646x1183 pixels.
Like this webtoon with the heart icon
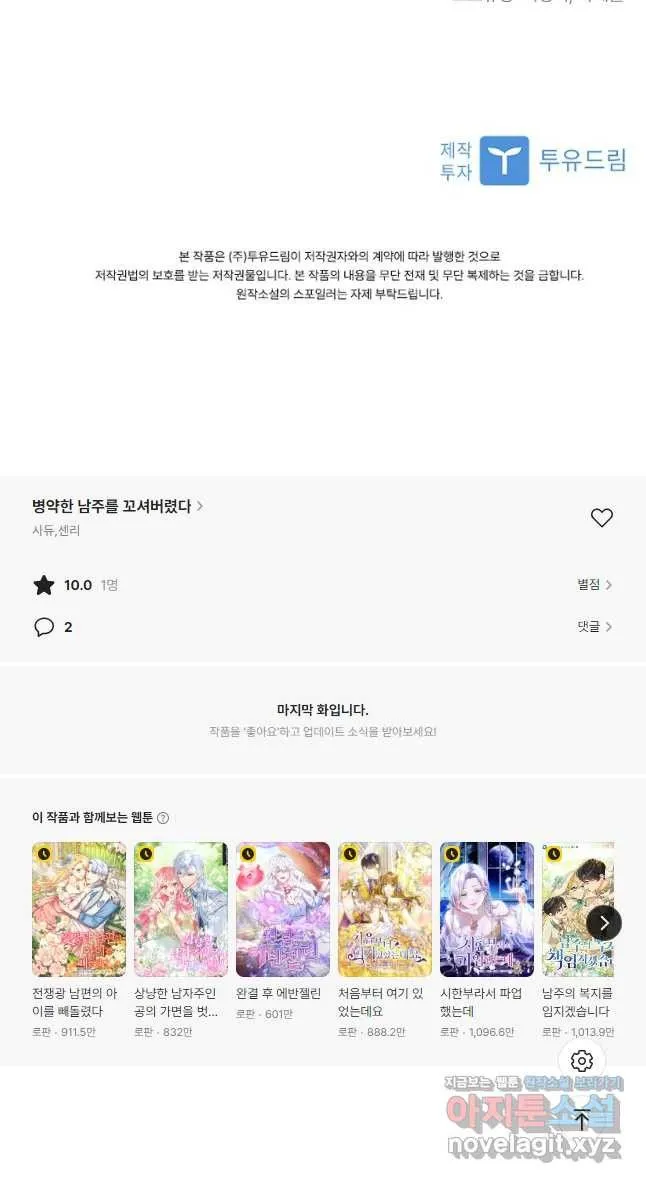601,518
